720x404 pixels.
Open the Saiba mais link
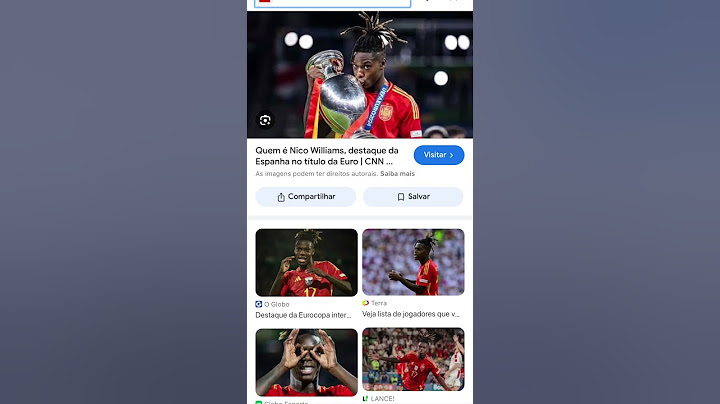click(397, 173)
